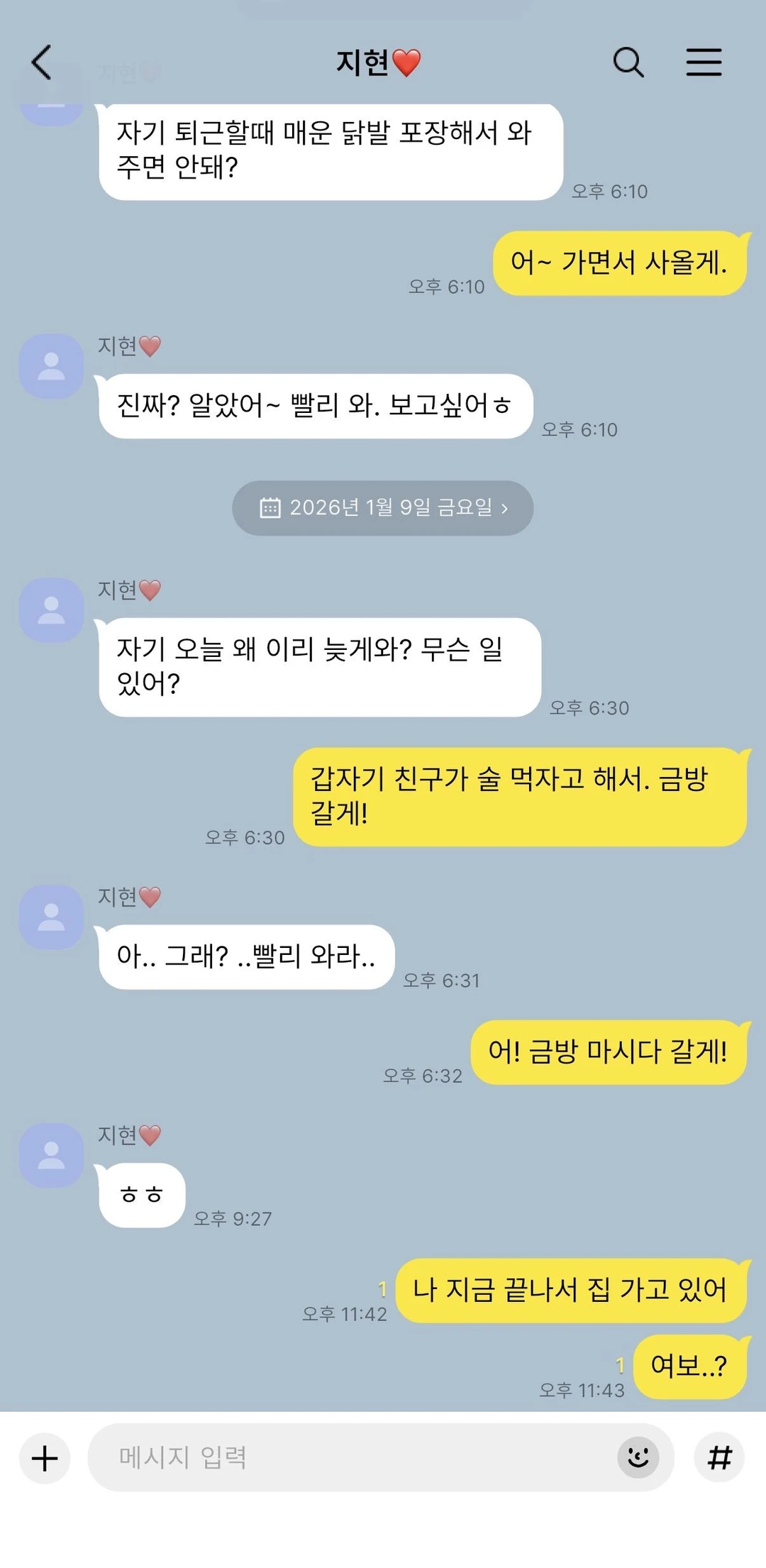Open the hashtag search button

pyautogui.click(x=719, y=1457)
